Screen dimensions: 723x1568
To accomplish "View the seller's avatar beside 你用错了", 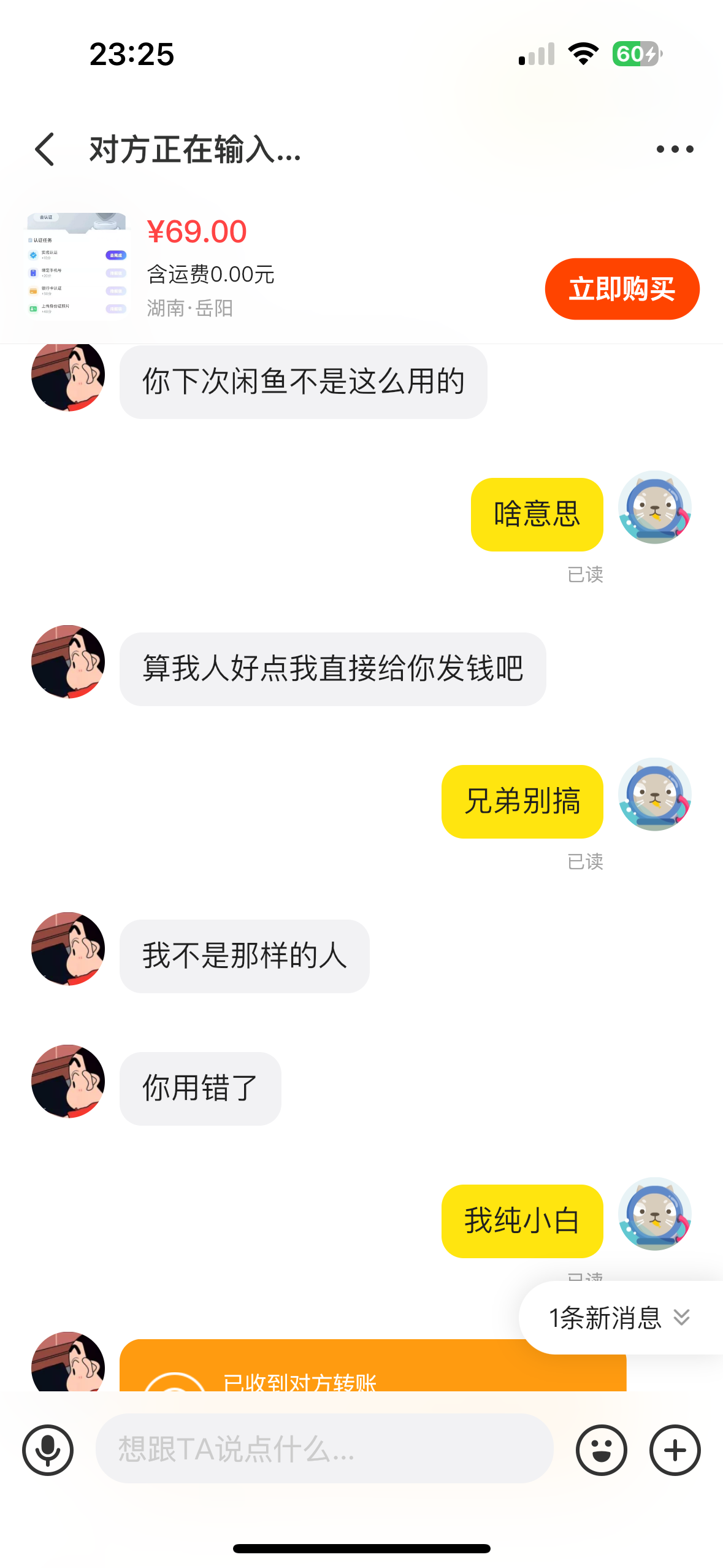I will click(68, 1081).
